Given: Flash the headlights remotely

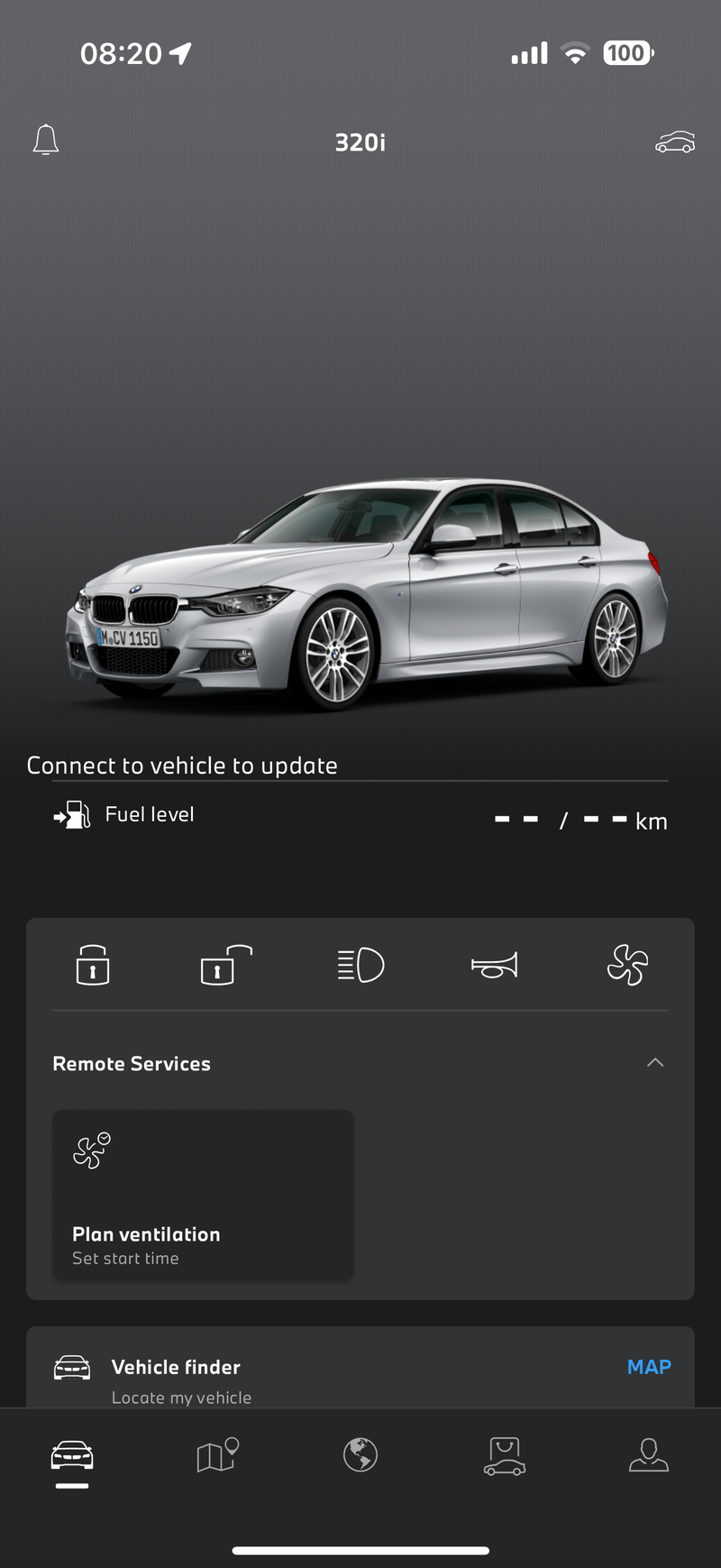Looking at the screenshot, I should [x=360, y=965].
